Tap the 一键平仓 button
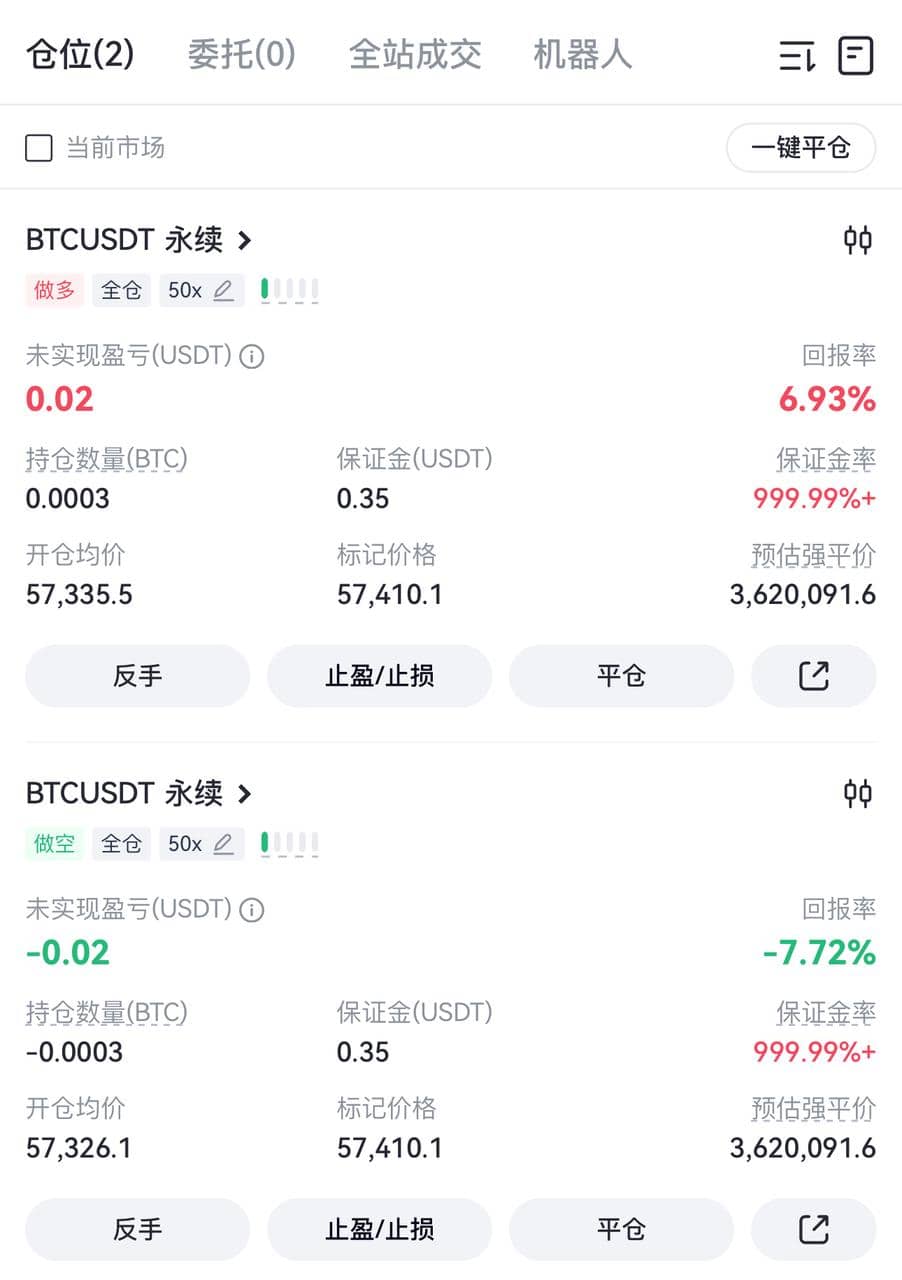Screen dimensions: 902x1280 (800, 149)
